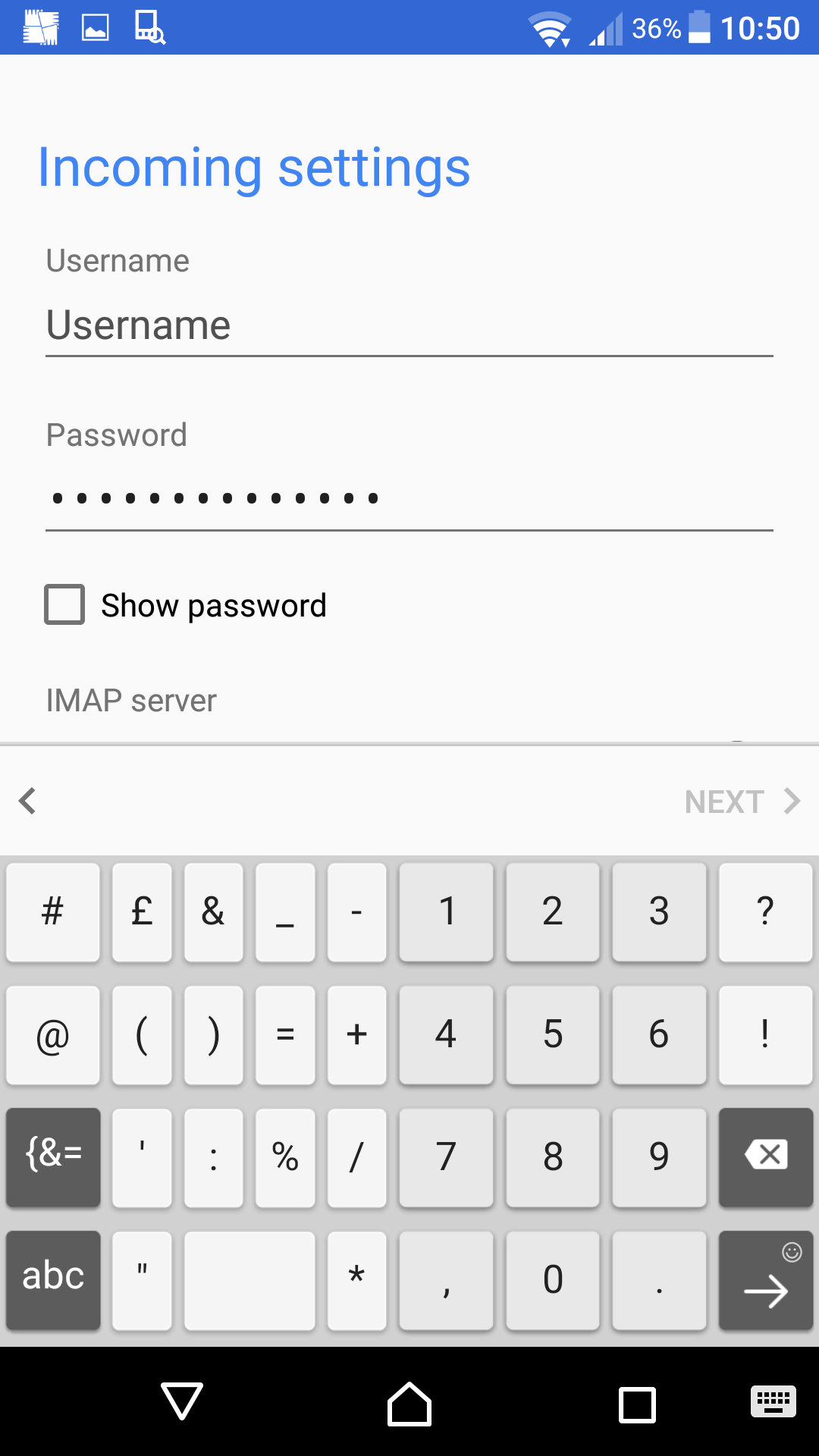The image size is (819, 1456).
Task: Open more symbols with {&= key
Action: 53,1156
